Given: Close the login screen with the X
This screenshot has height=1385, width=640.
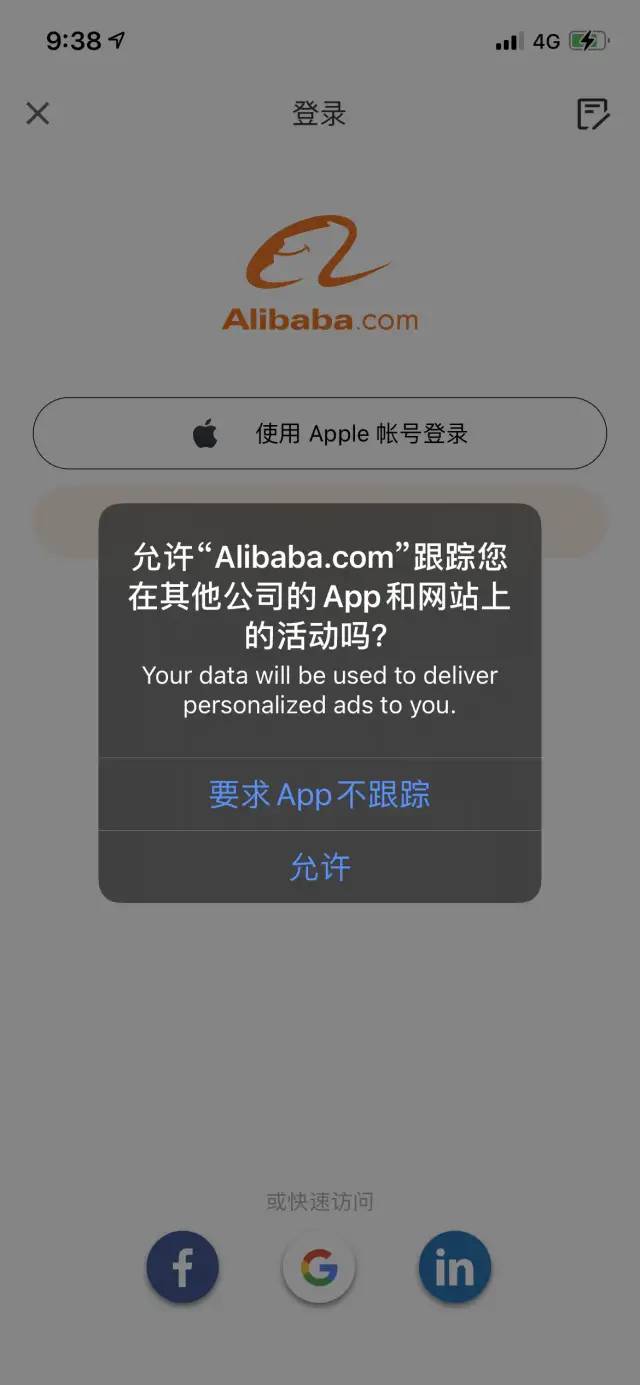Looking at the screenshot, I should tap(37, 113).
